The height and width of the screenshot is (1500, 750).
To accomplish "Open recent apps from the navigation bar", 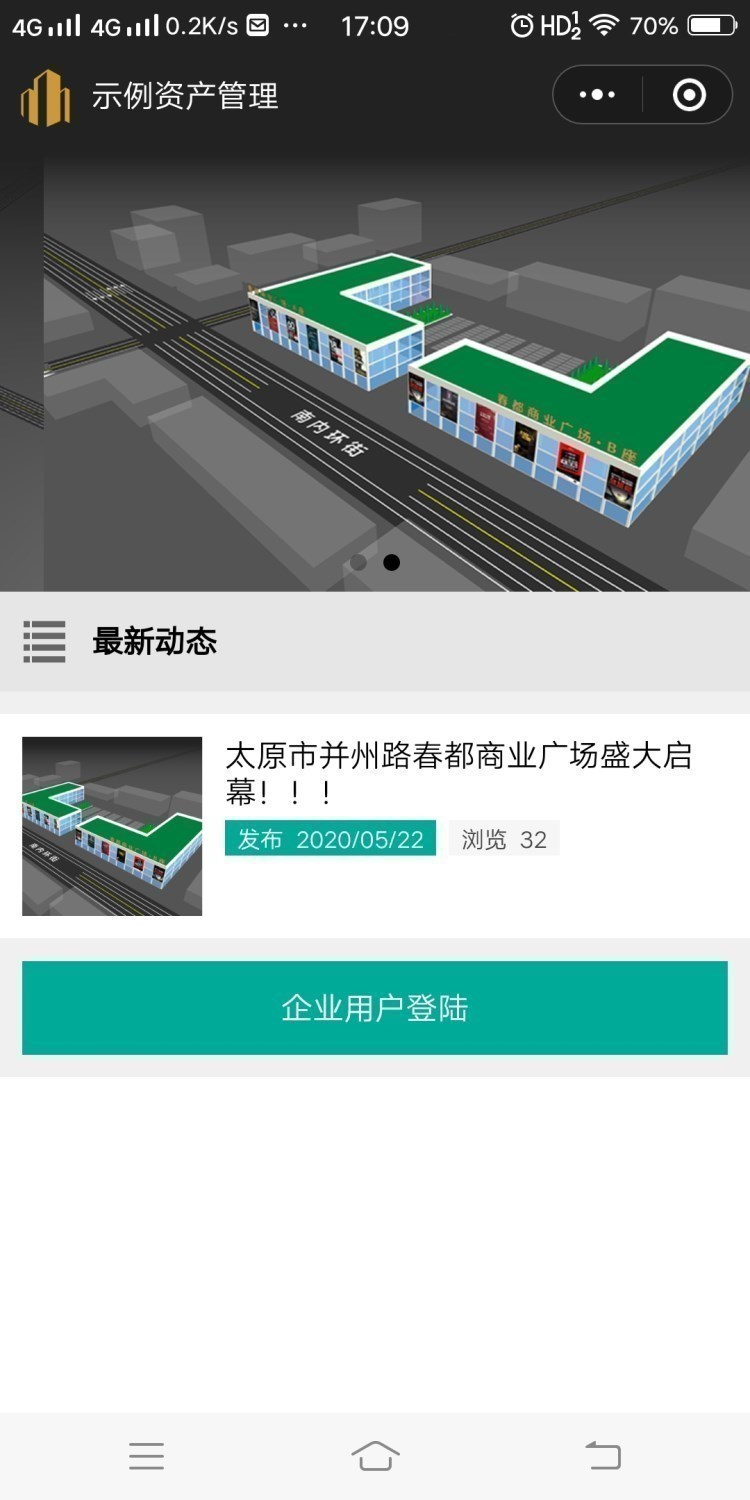I will tap(146, 1455).
